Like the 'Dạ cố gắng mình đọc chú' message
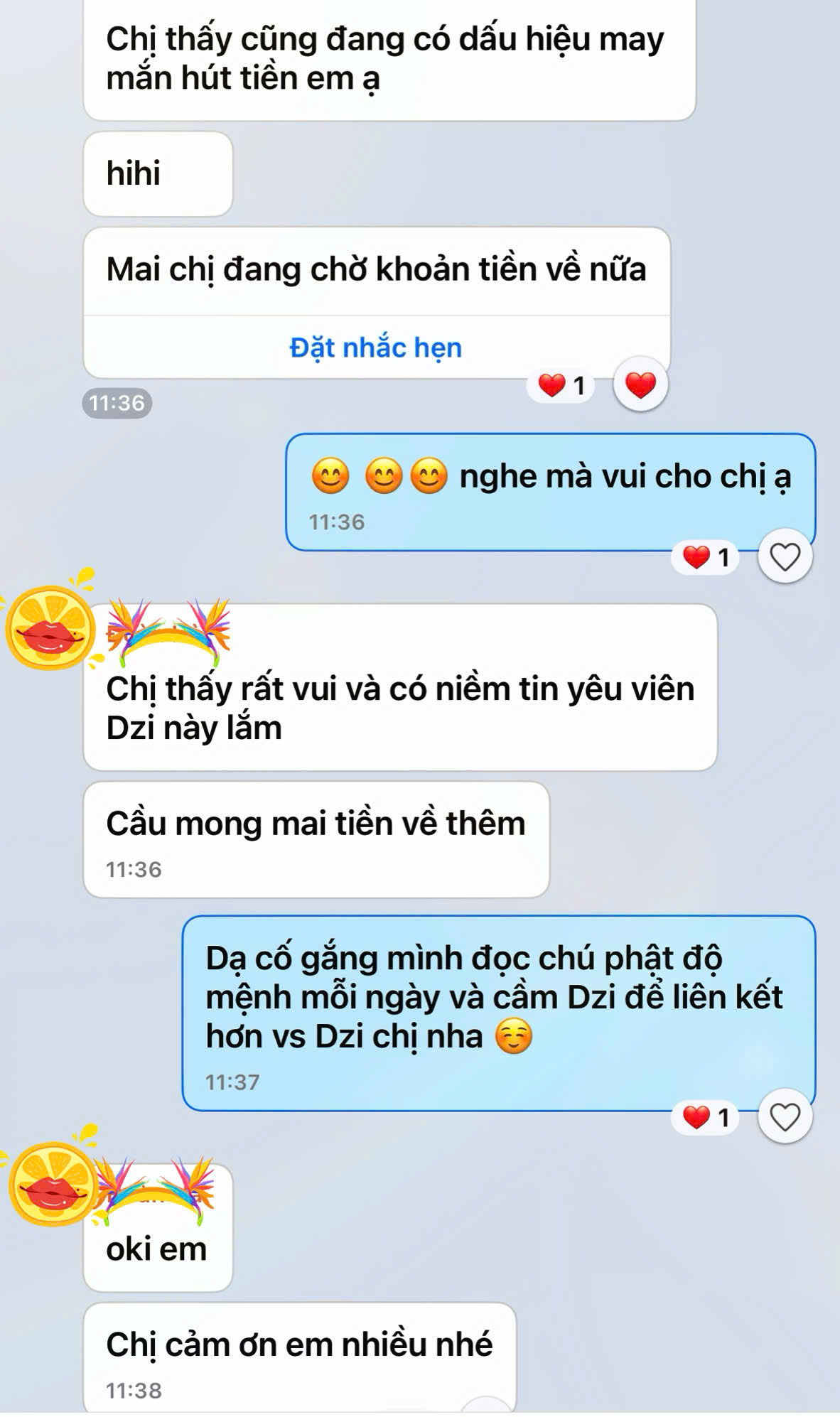This screenshot has width=840, height=1417. click(785, 1117)
